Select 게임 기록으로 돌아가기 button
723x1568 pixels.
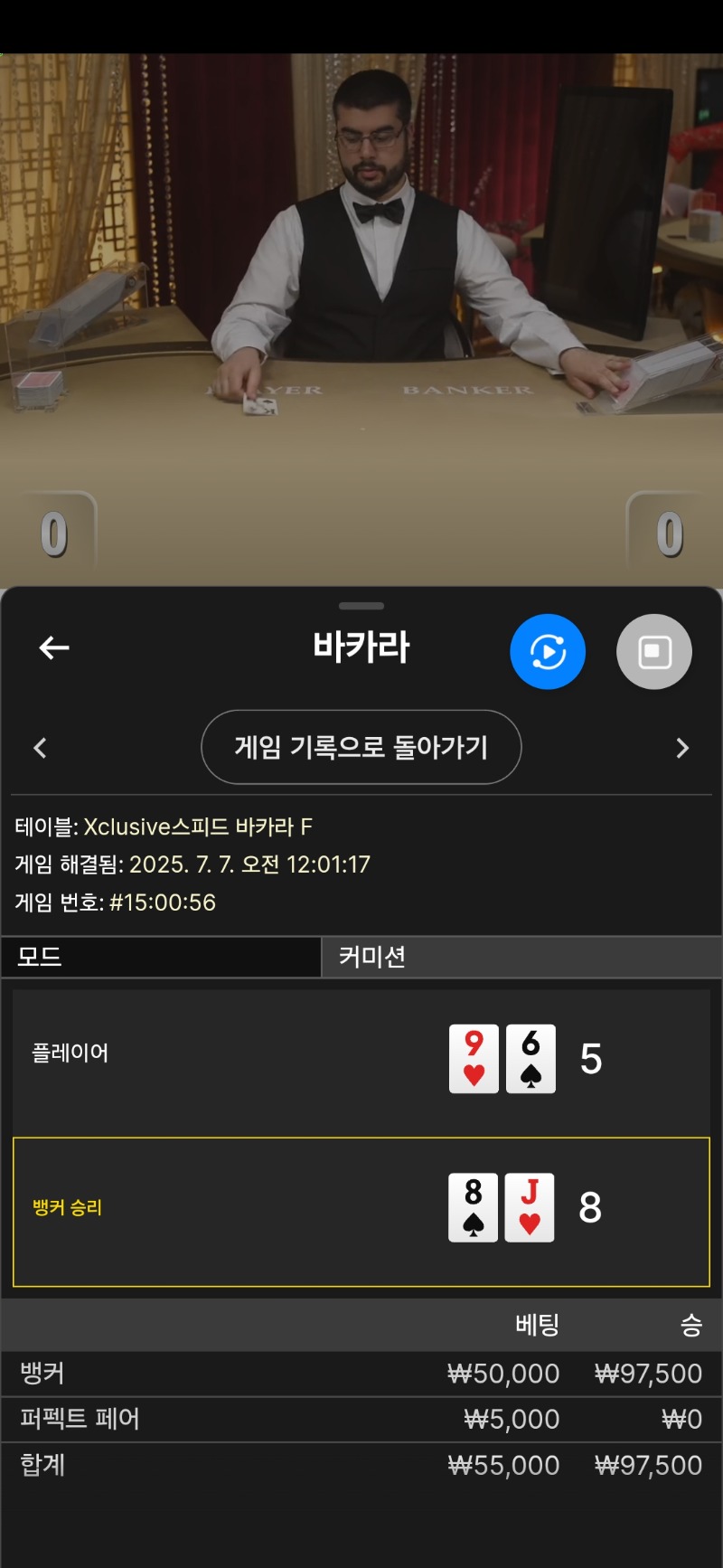[x=361, y=747]
